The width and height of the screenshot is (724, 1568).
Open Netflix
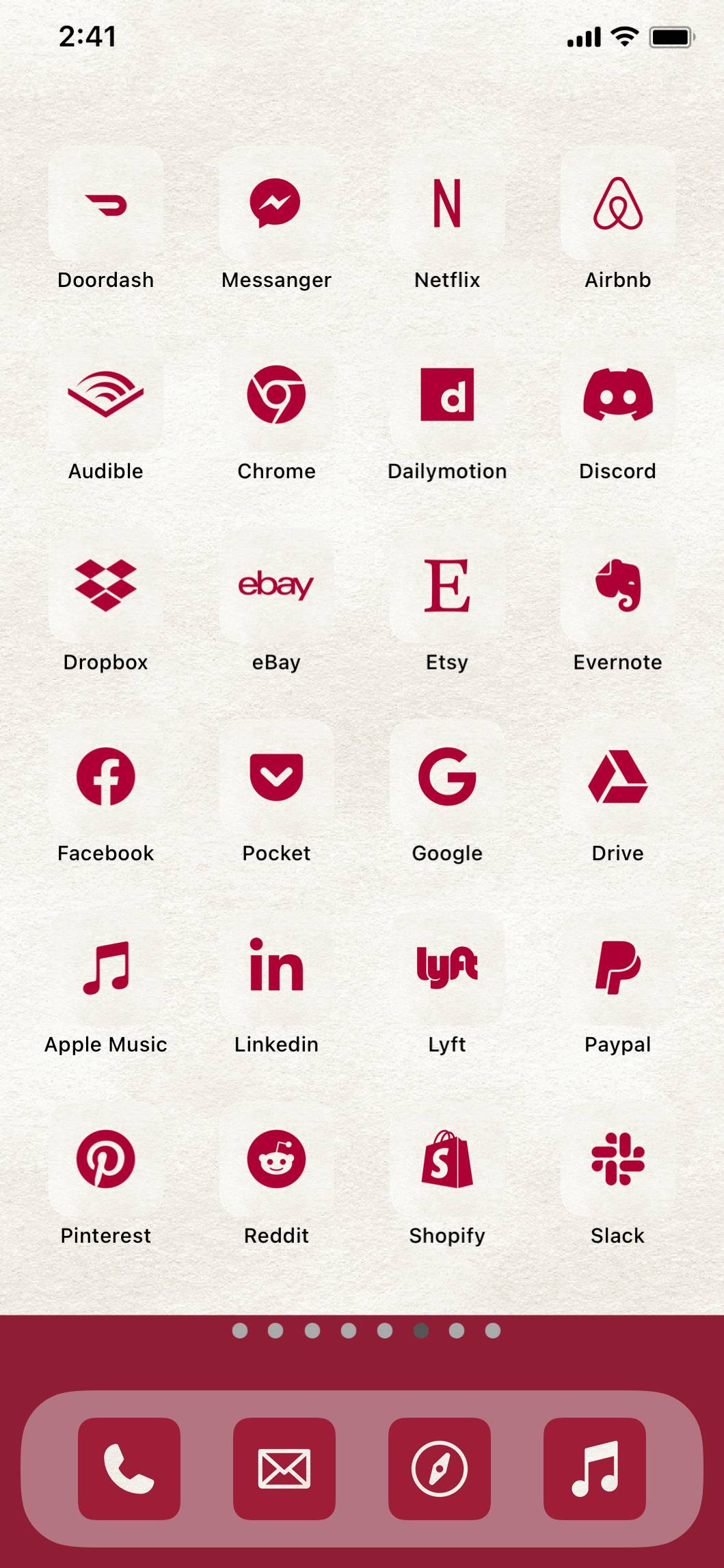447,203
